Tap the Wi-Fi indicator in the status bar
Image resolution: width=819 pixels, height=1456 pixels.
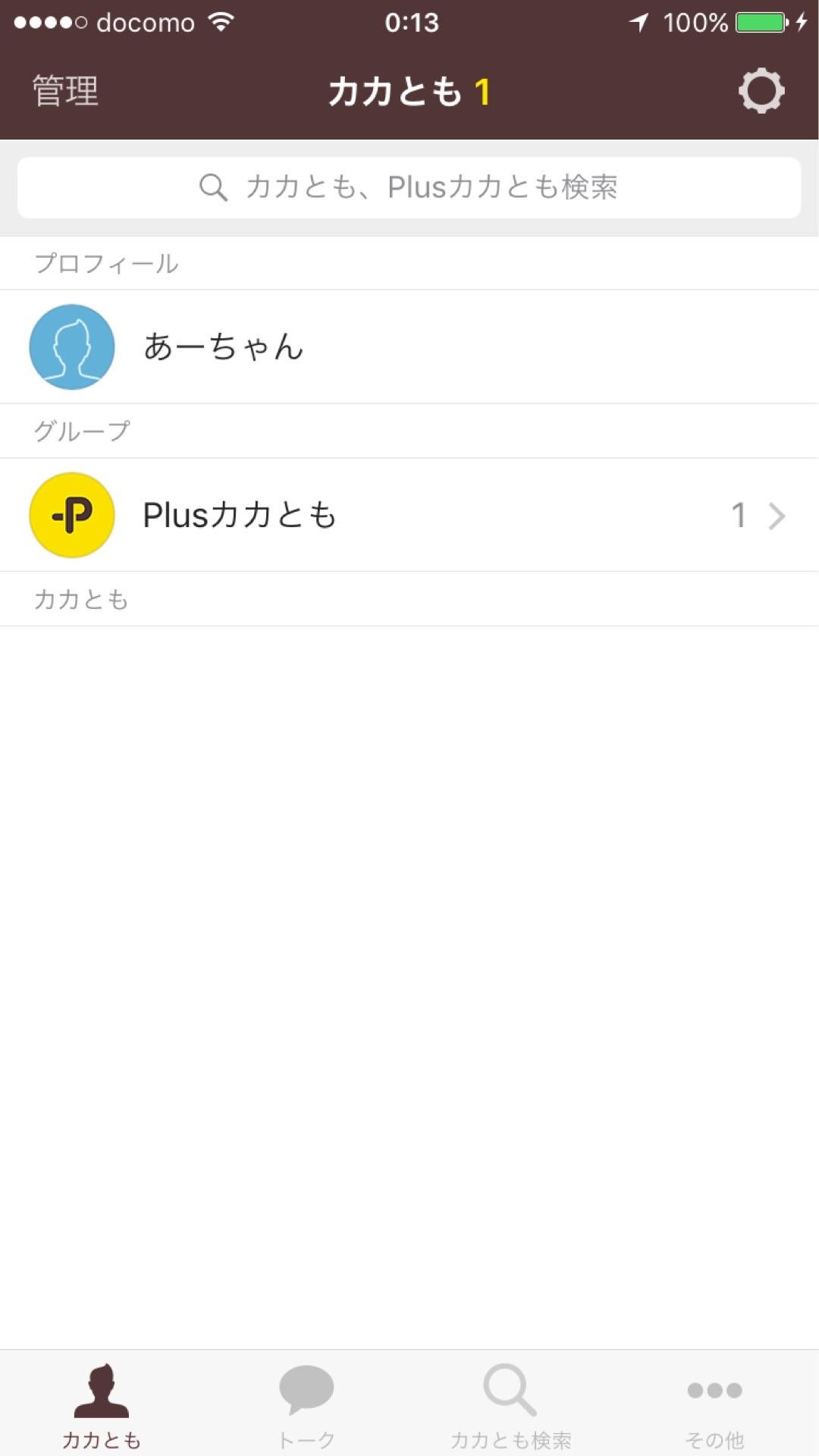pyautogui.click(x=220, y=22)
